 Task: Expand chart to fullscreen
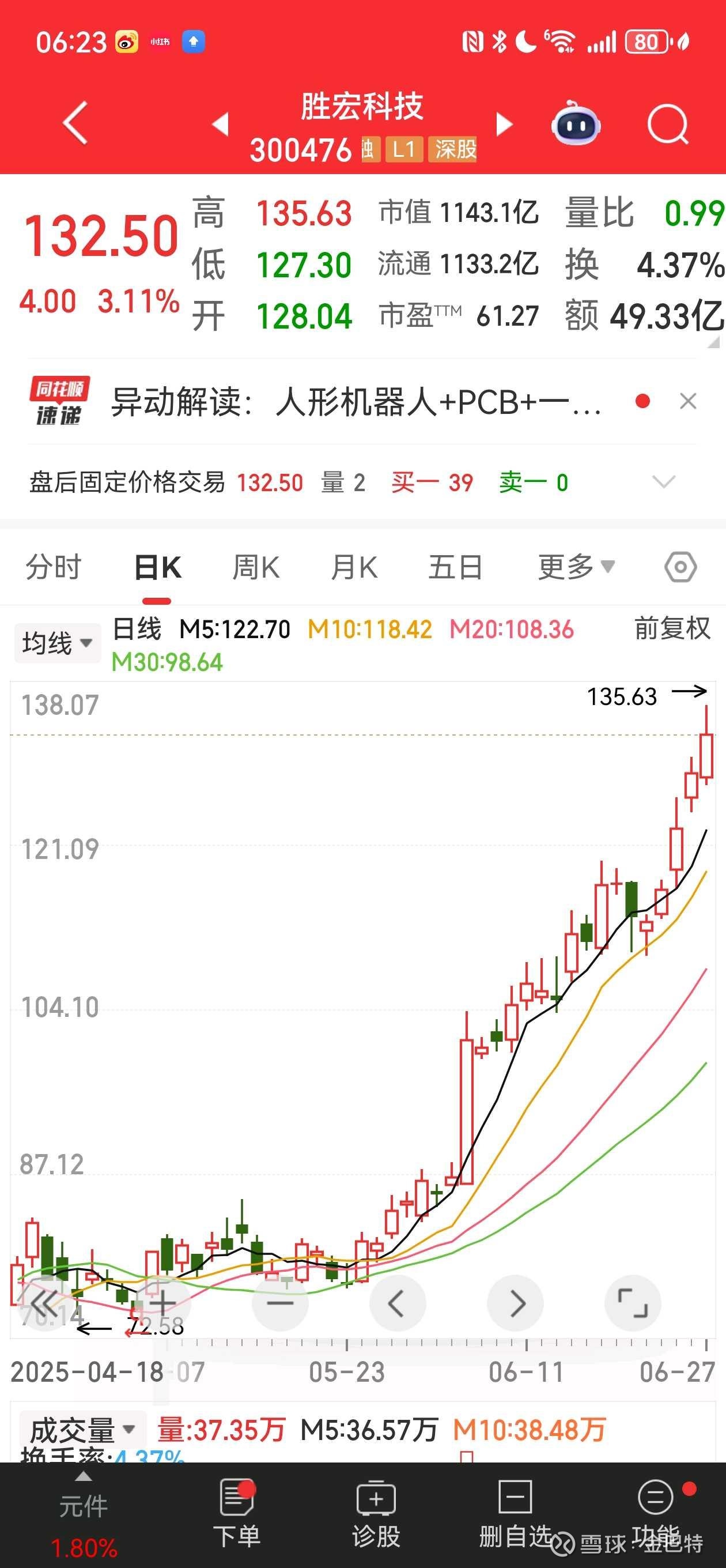[633, 1303]
